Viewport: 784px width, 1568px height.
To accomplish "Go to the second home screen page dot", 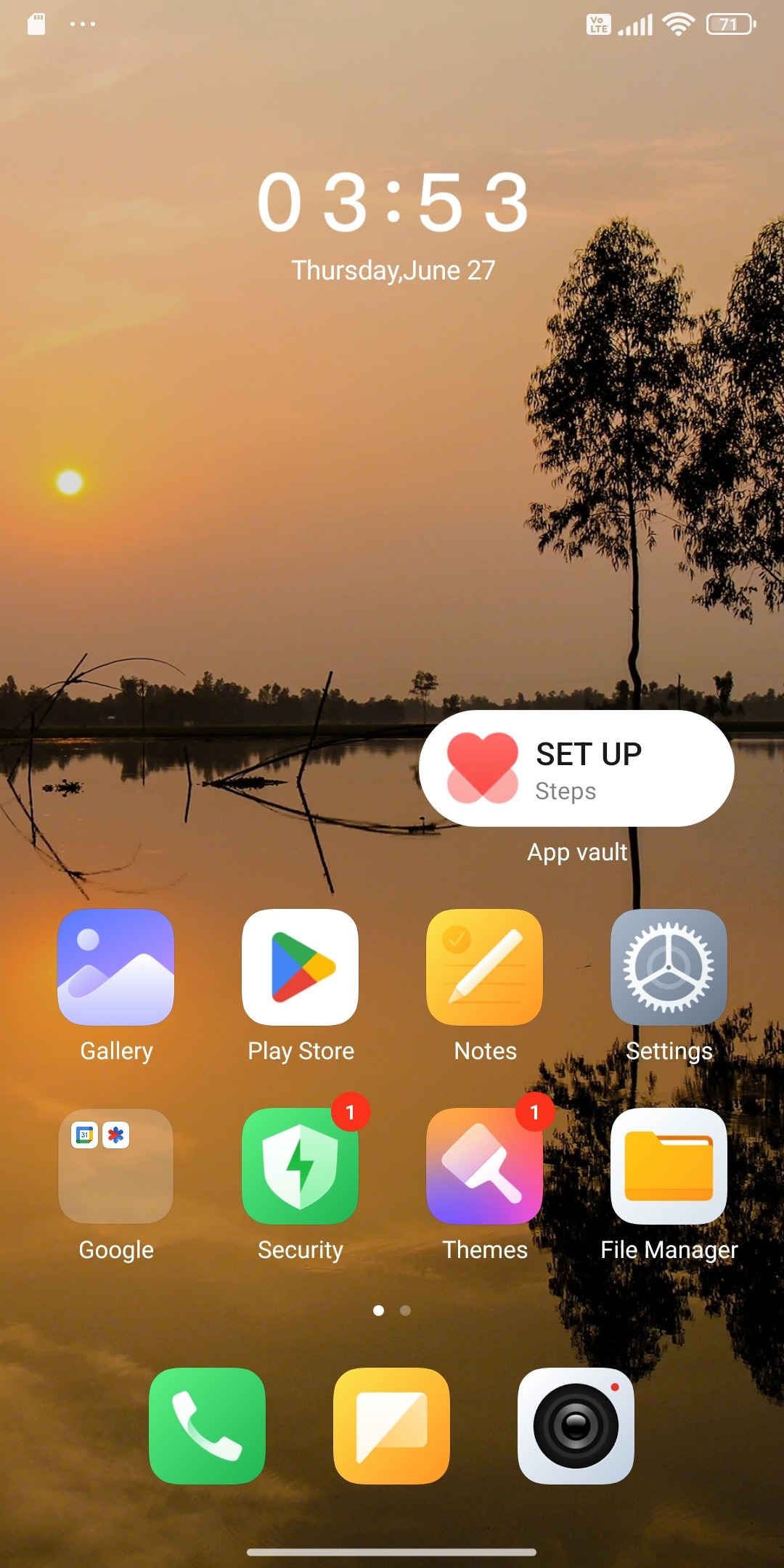I will point(405,1310).
